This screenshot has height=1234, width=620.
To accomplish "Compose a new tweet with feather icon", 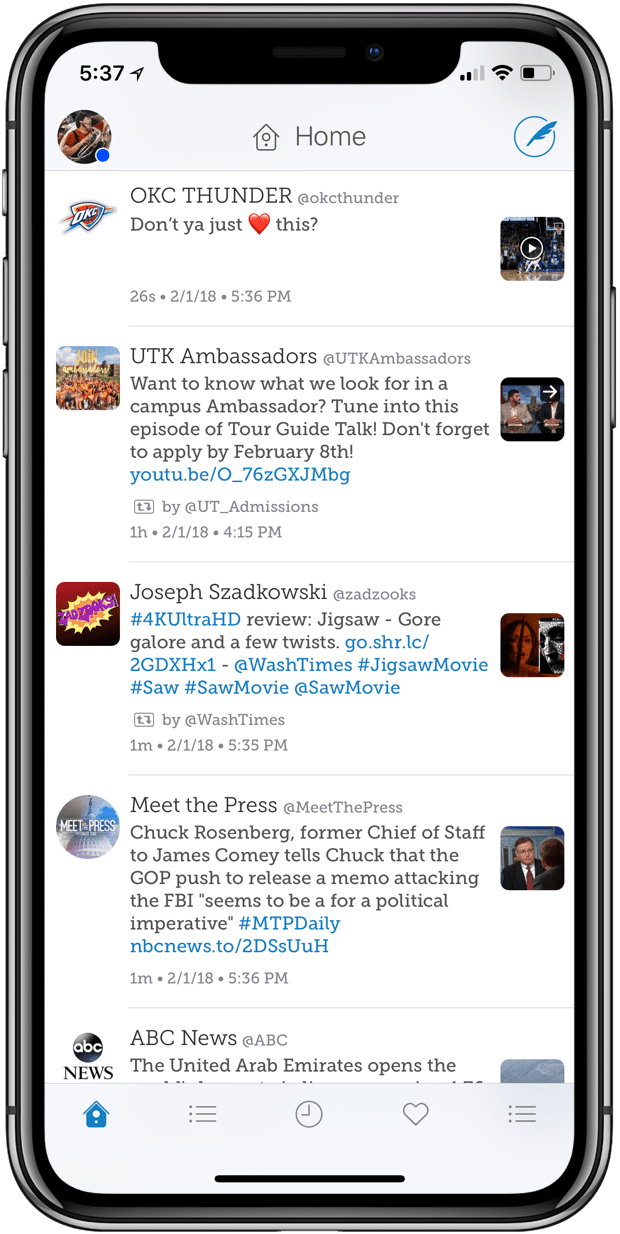I will (x=535, y=136).
